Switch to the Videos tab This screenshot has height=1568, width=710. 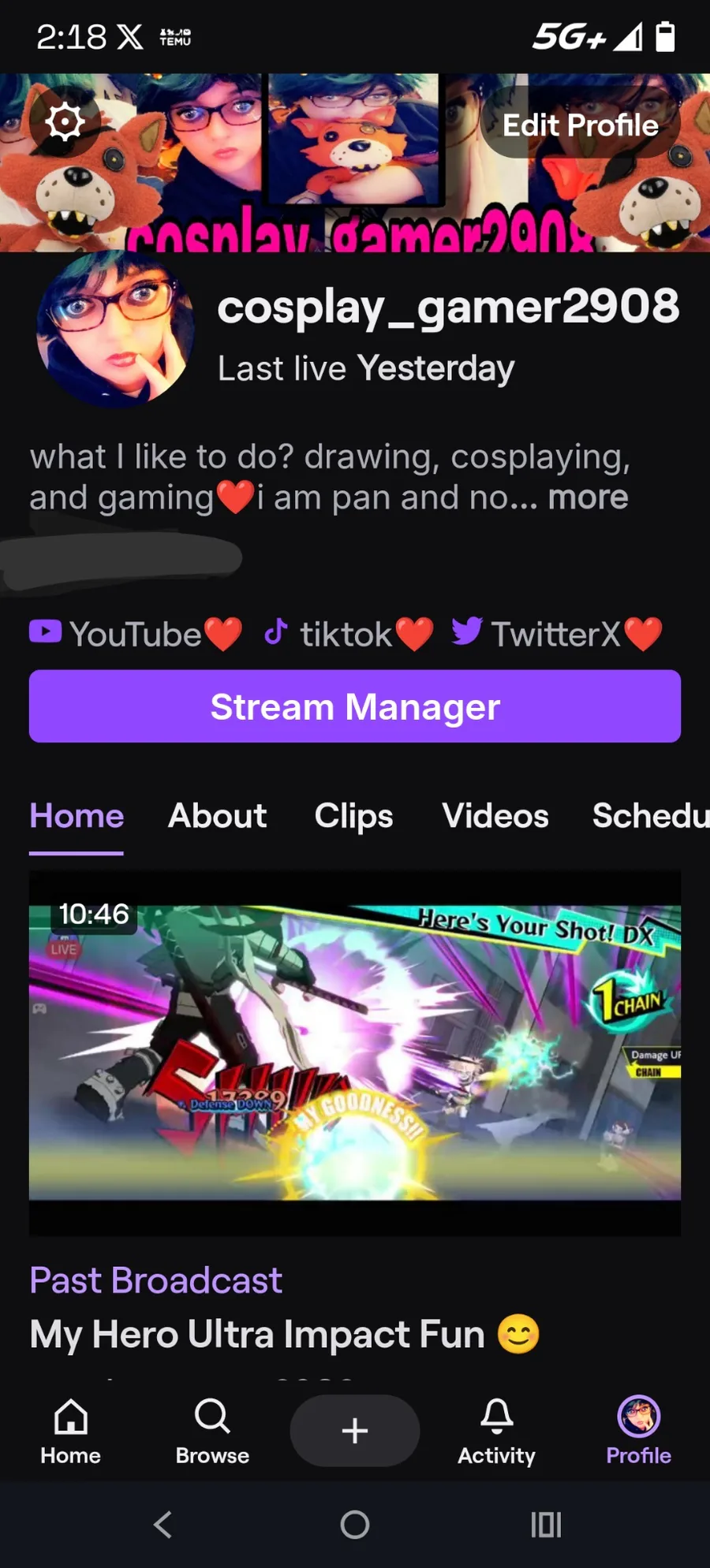coord(495,816)
